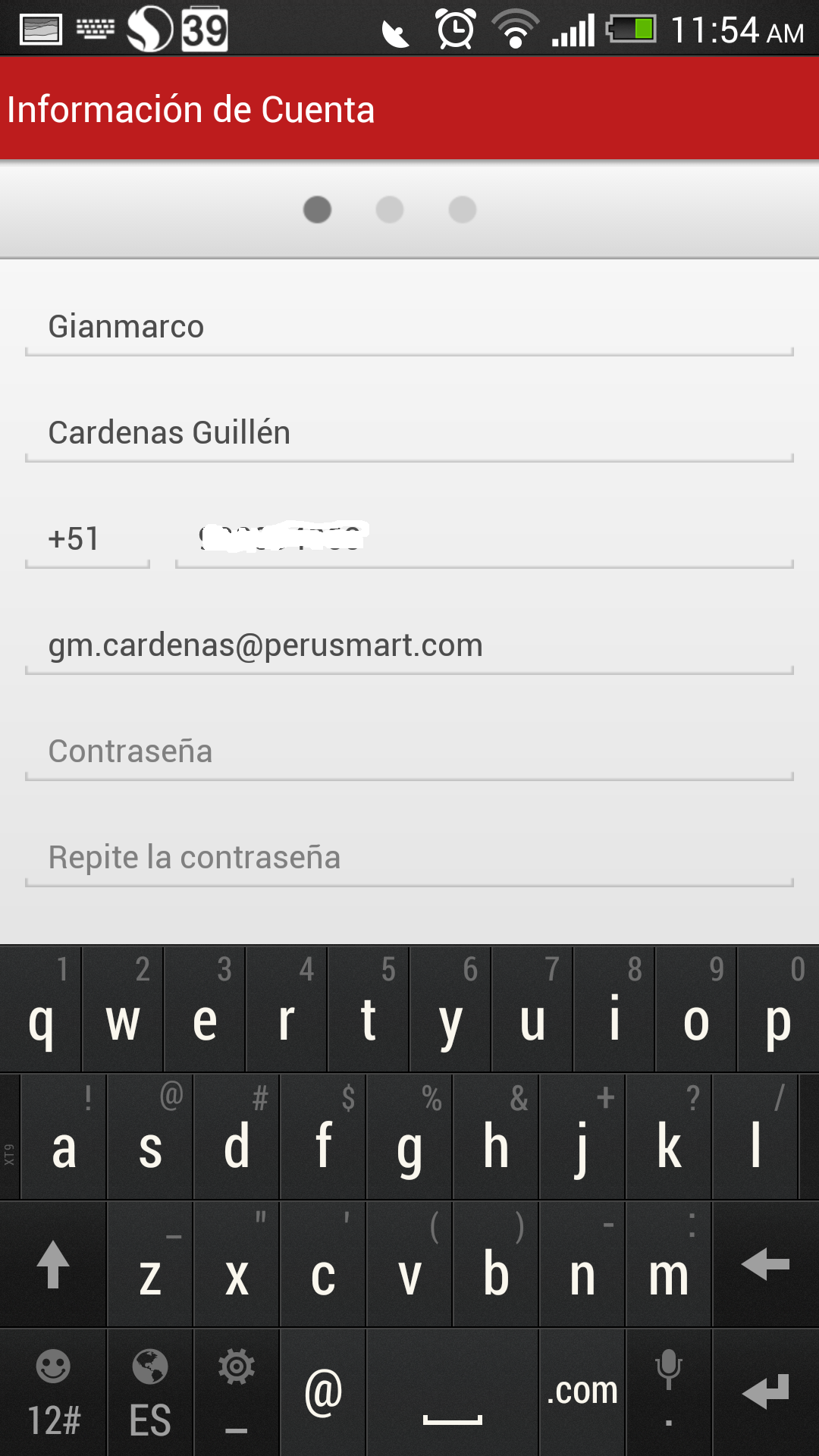The height and width of the screenshot is (1456, 819).
Task: Switch keyboard language with the ES key
Action: point(150,1392)
